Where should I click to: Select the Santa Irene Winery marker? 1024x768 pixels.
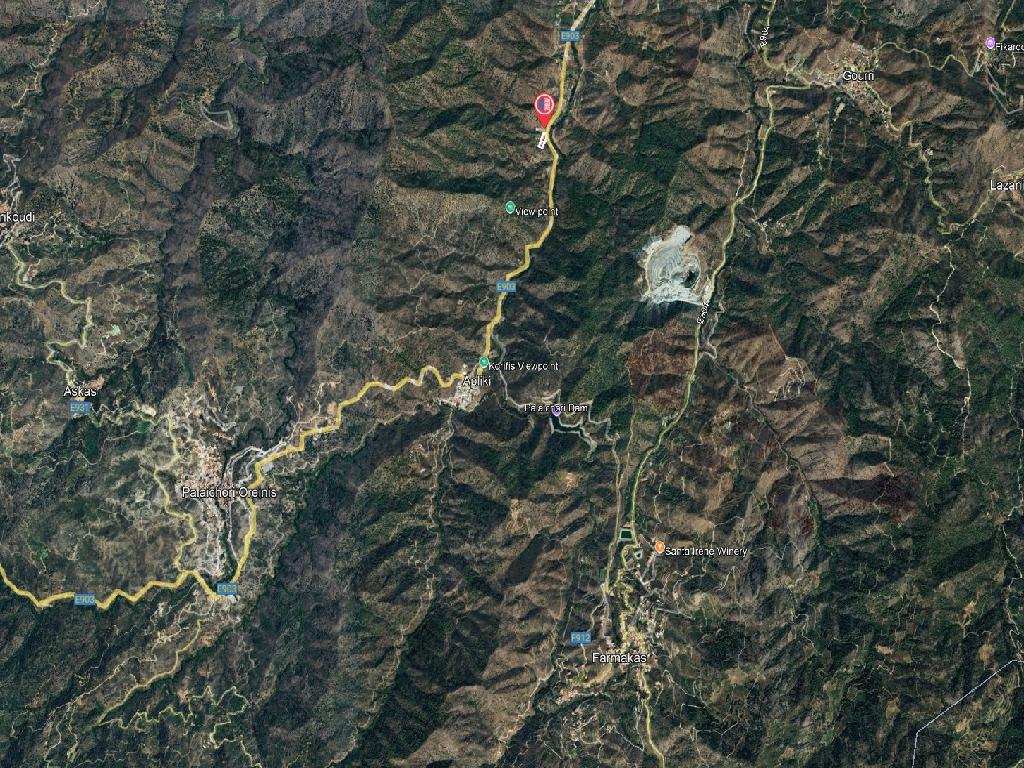click(659, 547)
